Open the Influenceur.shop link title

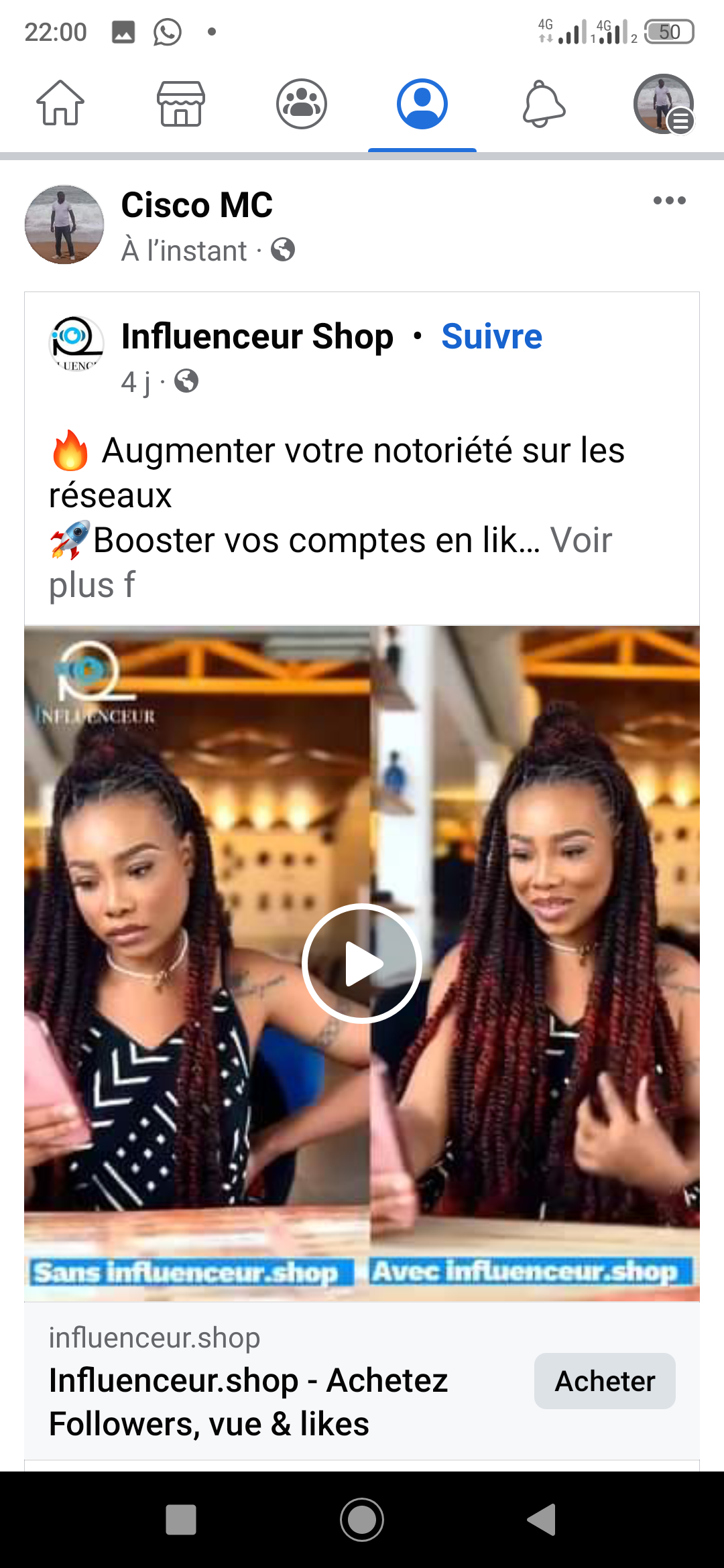(x=248, y=1402)
